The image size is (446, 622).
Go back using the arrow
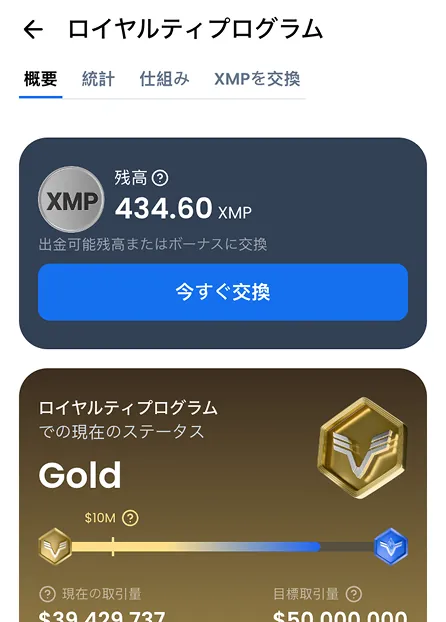(x=33, y=29)
